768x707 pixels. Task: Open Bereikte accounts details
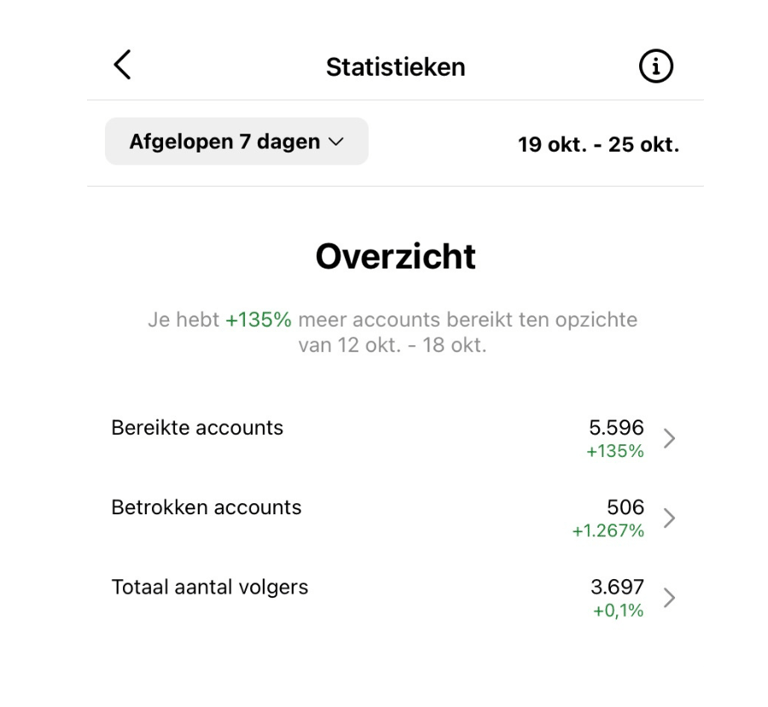[x=394, y=438]
